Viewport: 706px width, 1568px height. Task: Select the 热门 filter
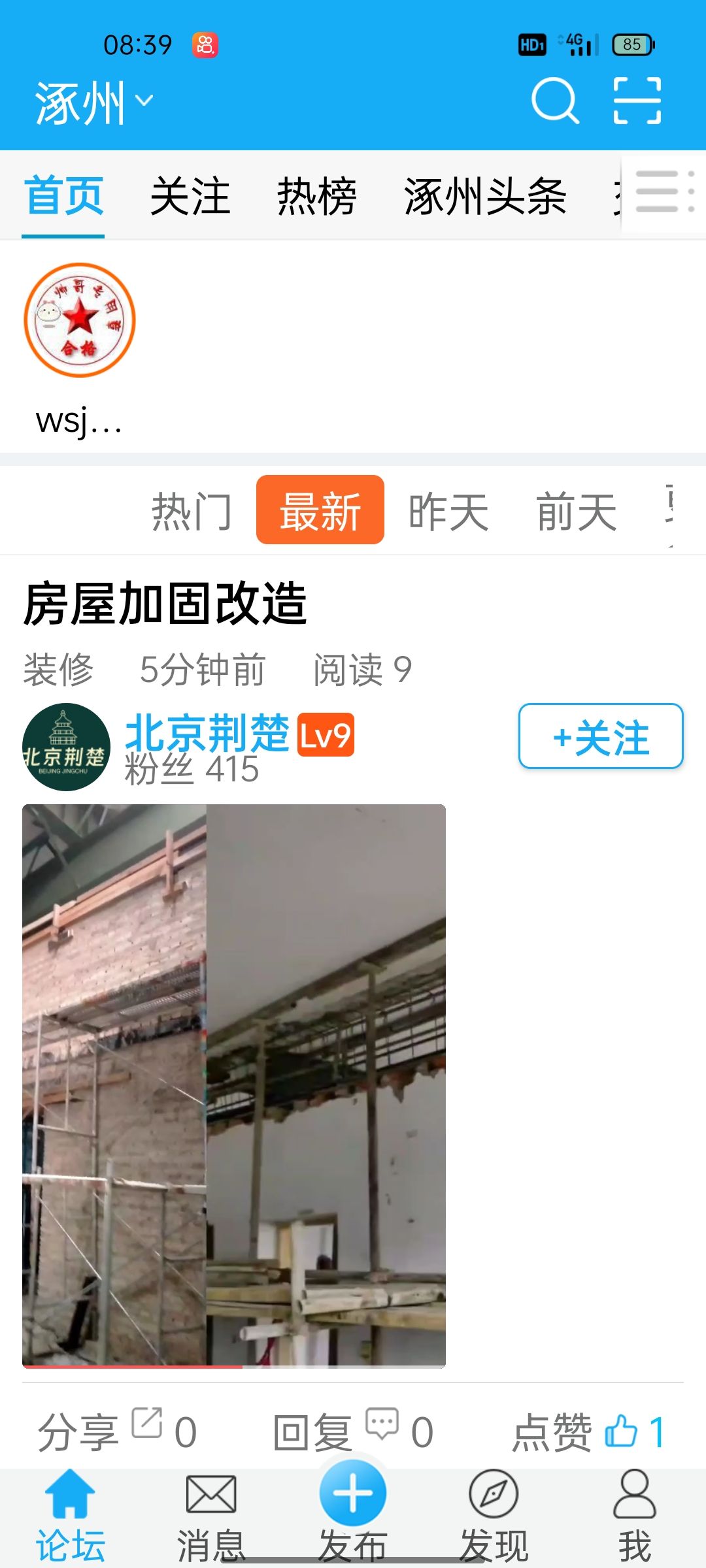click(192, 512)
